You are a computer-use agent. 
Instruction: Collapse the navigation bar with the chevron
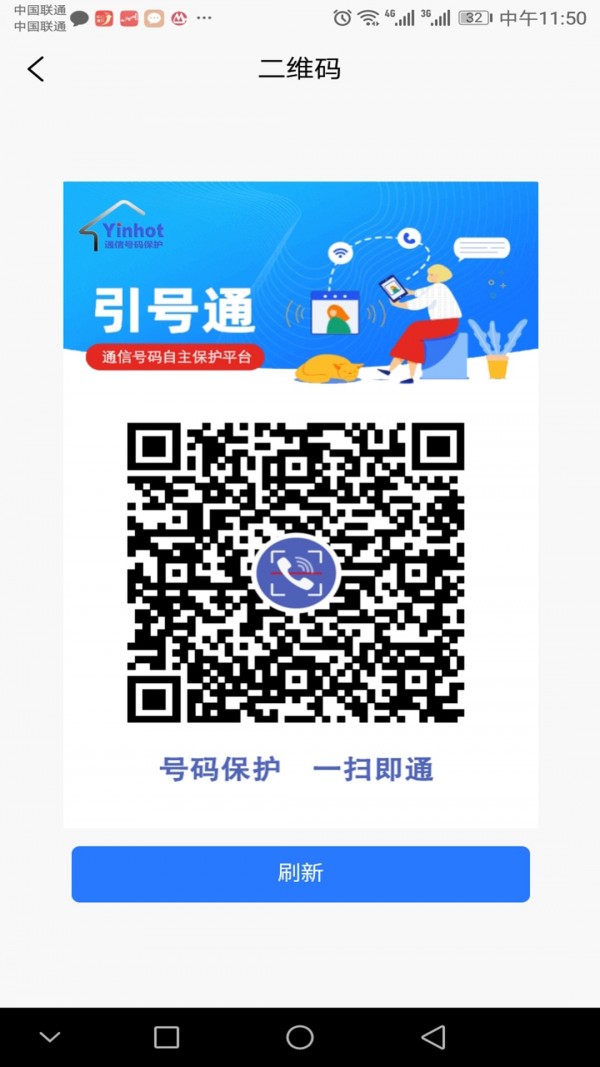pos(50,1037)
